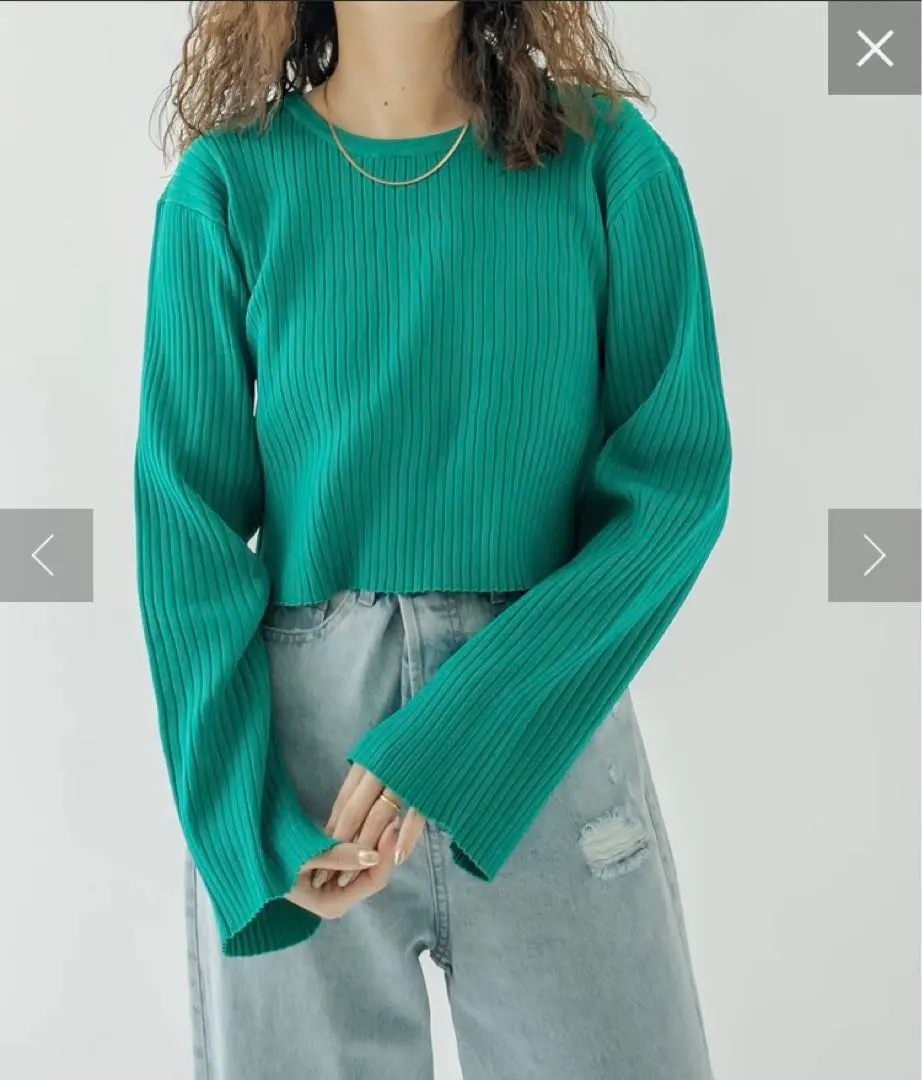Image resolution: width=922 pixels, height=1080 pixels.
Task: Close the full-screen image viewer
Action: click(x=874, y=48)
